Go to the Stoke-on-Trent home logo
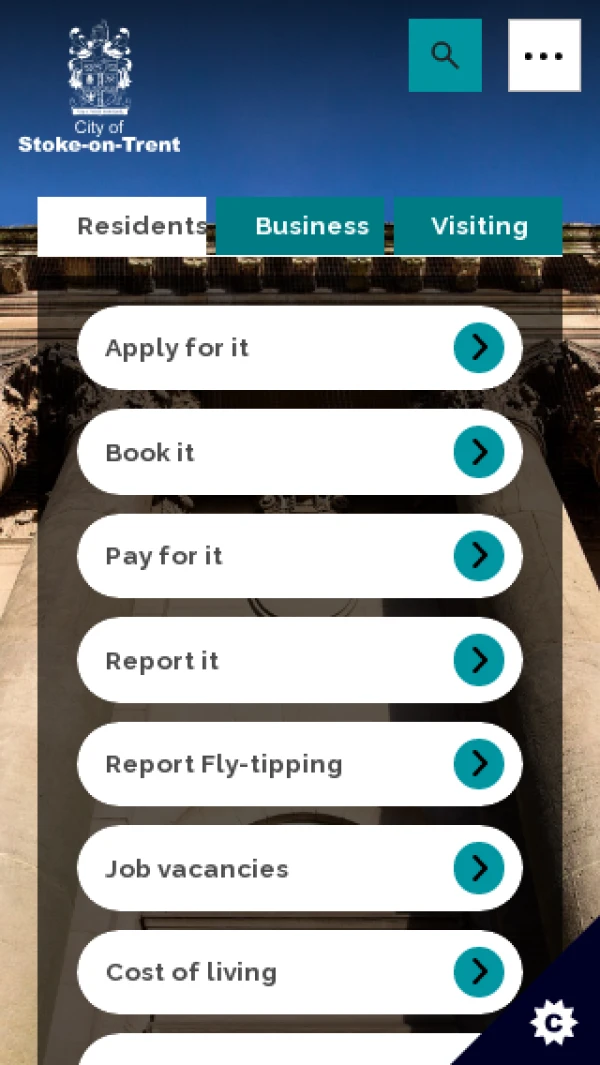Image resolution: width=600 pixels, height=1065 pixels. click(x=99, y=88)
